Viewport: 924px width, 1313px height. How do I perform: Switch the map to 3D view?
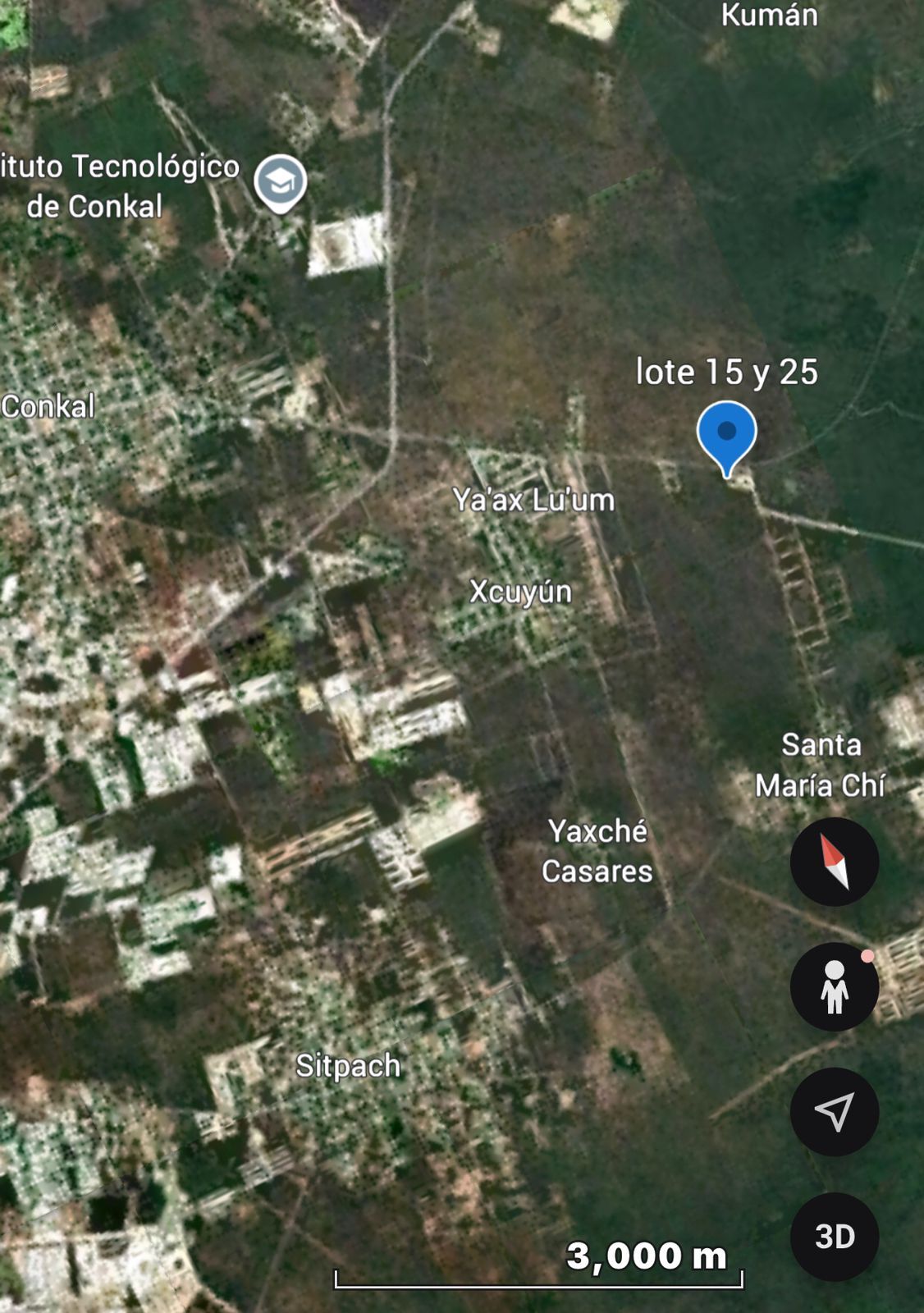pos(834,1237)
